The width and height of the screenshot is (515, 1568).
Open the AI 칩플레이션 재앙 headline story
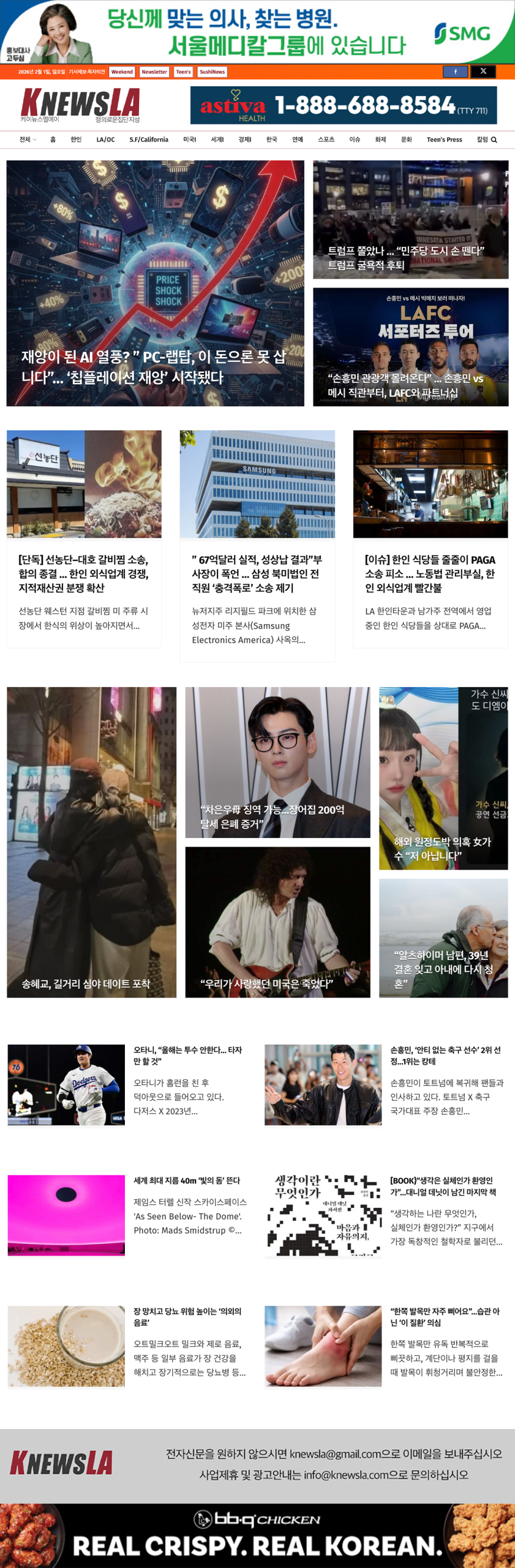[x=154, y=367]
